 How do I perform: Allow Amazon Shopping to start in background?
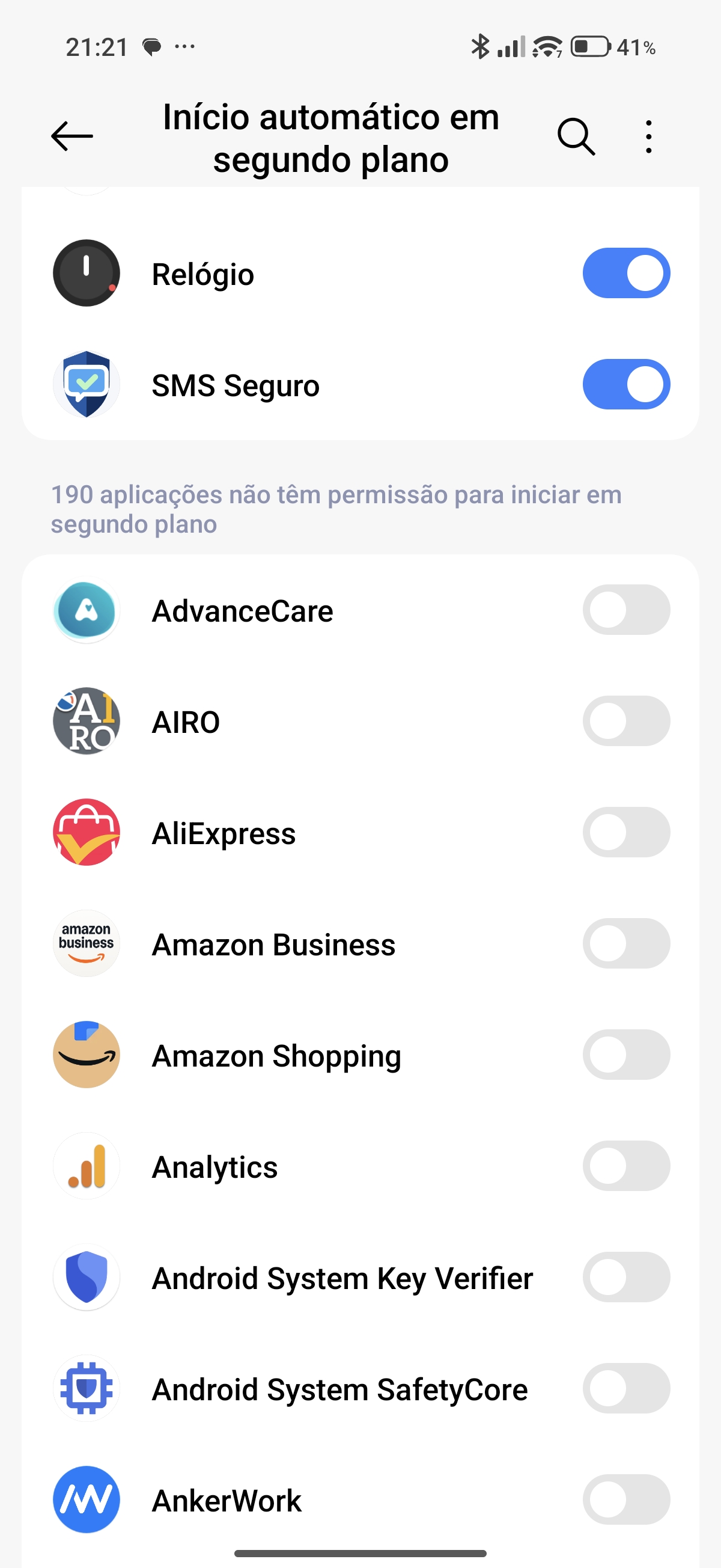625,1055
